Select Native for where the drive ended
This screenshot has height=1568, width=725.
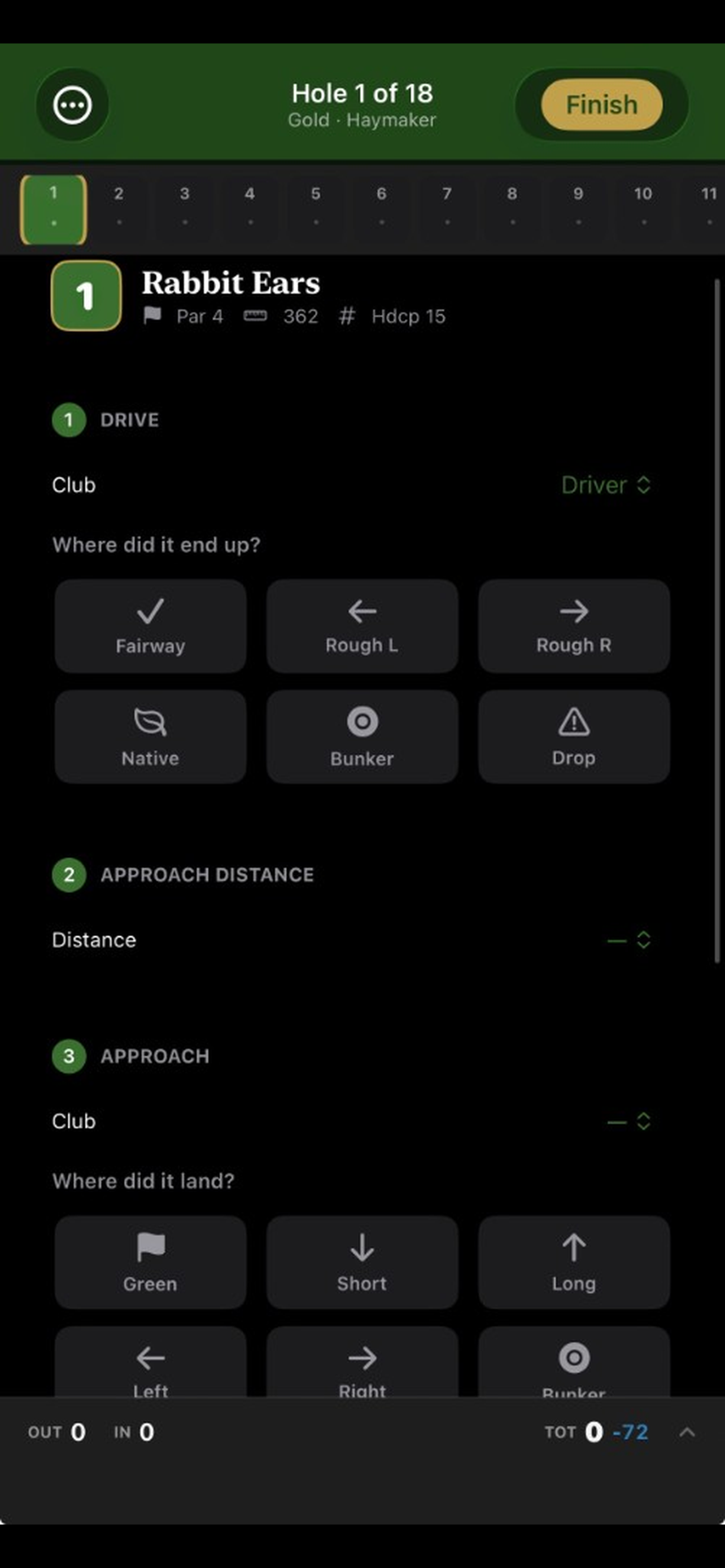point(150,737)
